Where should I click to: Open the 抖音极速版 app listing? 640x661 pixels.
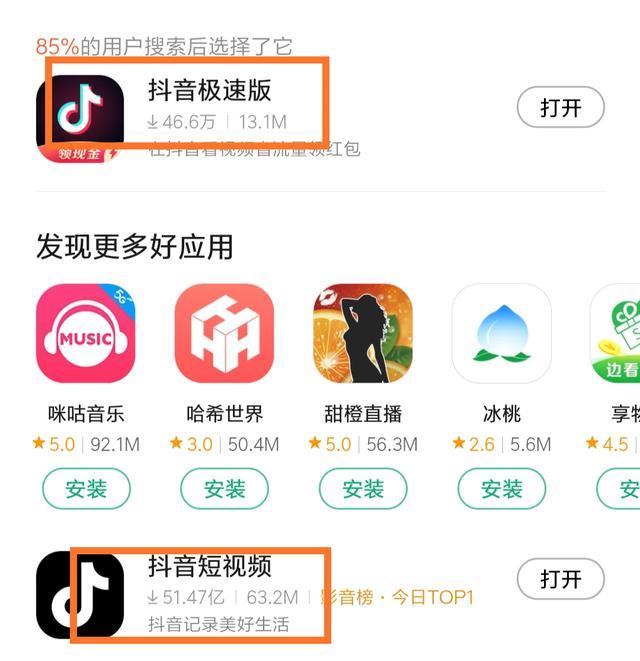coord(209,91)
